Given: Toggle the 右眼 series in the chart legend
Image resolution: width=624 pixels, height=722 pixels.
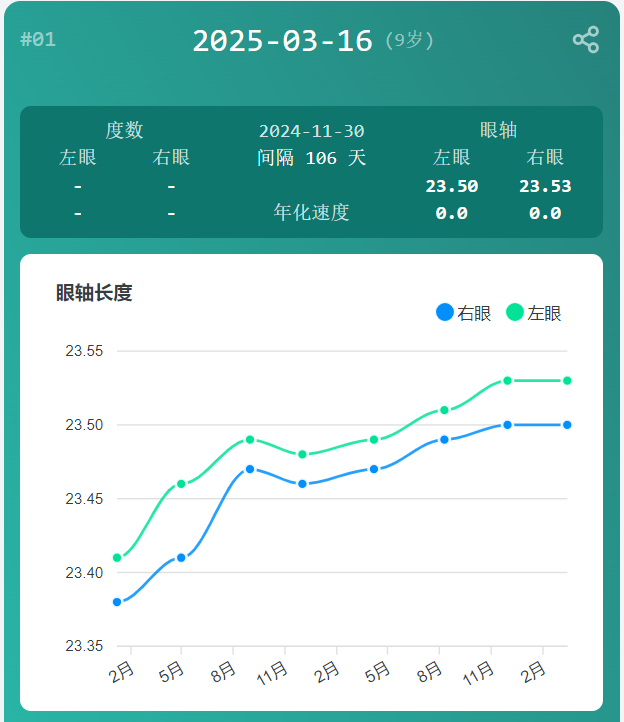Looking at the screenshot, I should point(464,313).
